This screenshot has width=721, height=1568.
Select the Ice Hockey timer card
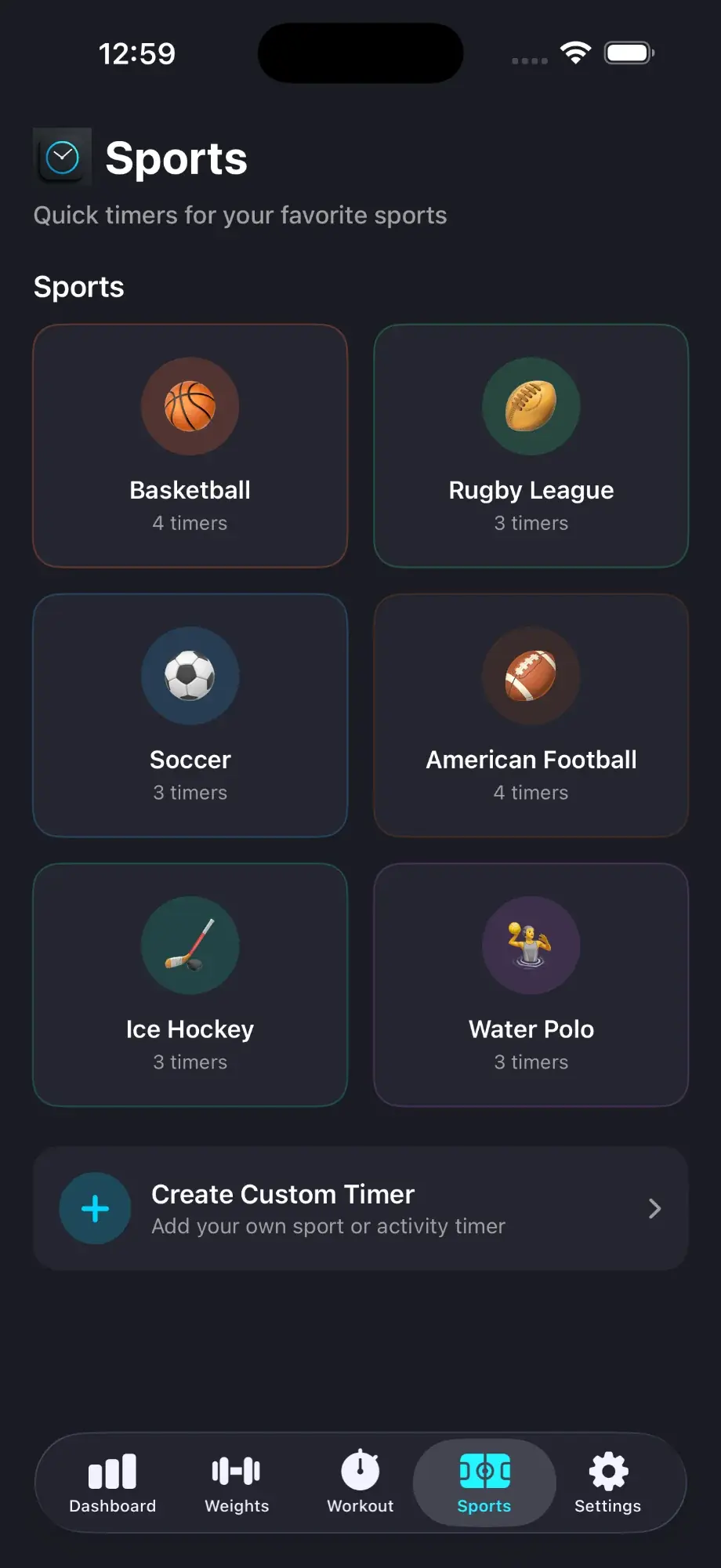(x=190, y=985)
